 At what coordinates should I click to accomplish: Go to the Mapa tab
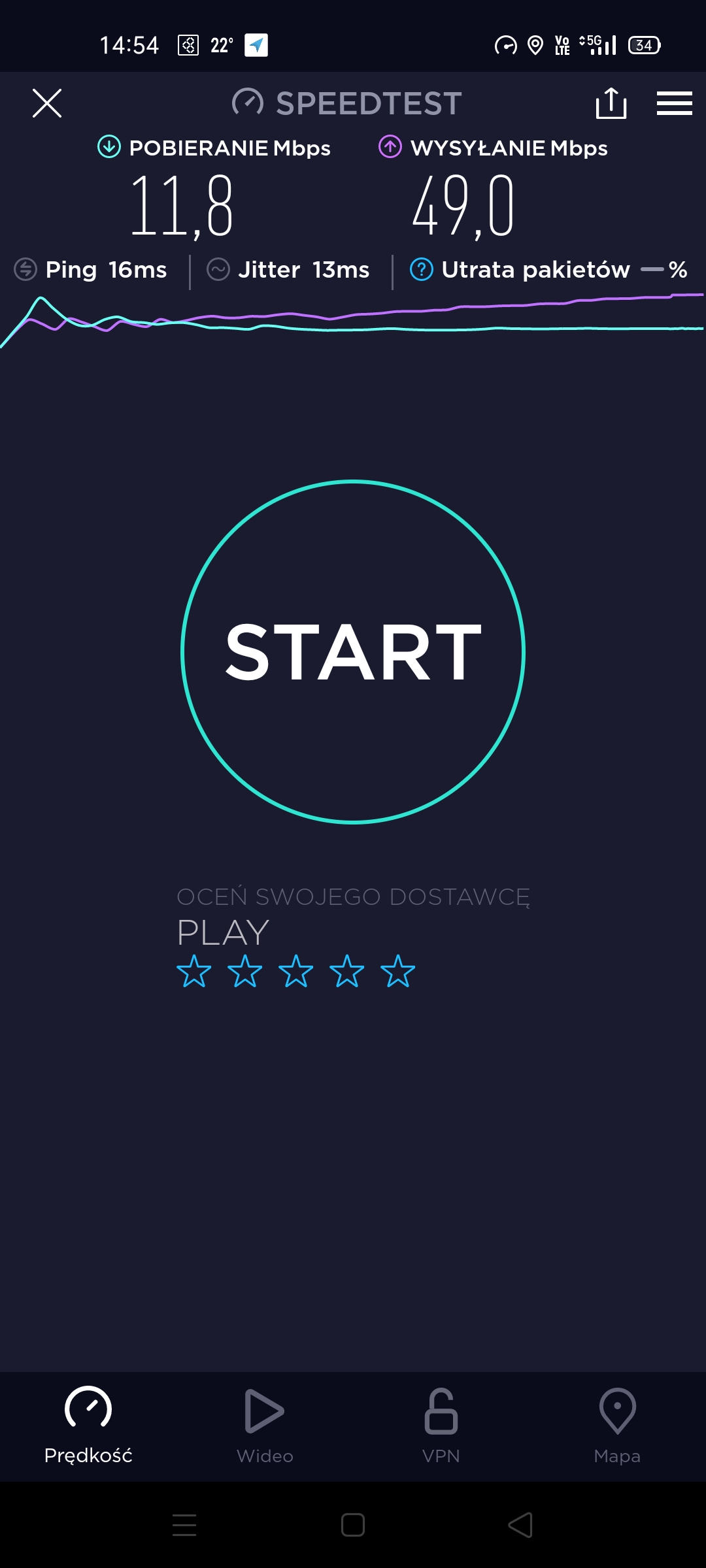pos(617,1424)
